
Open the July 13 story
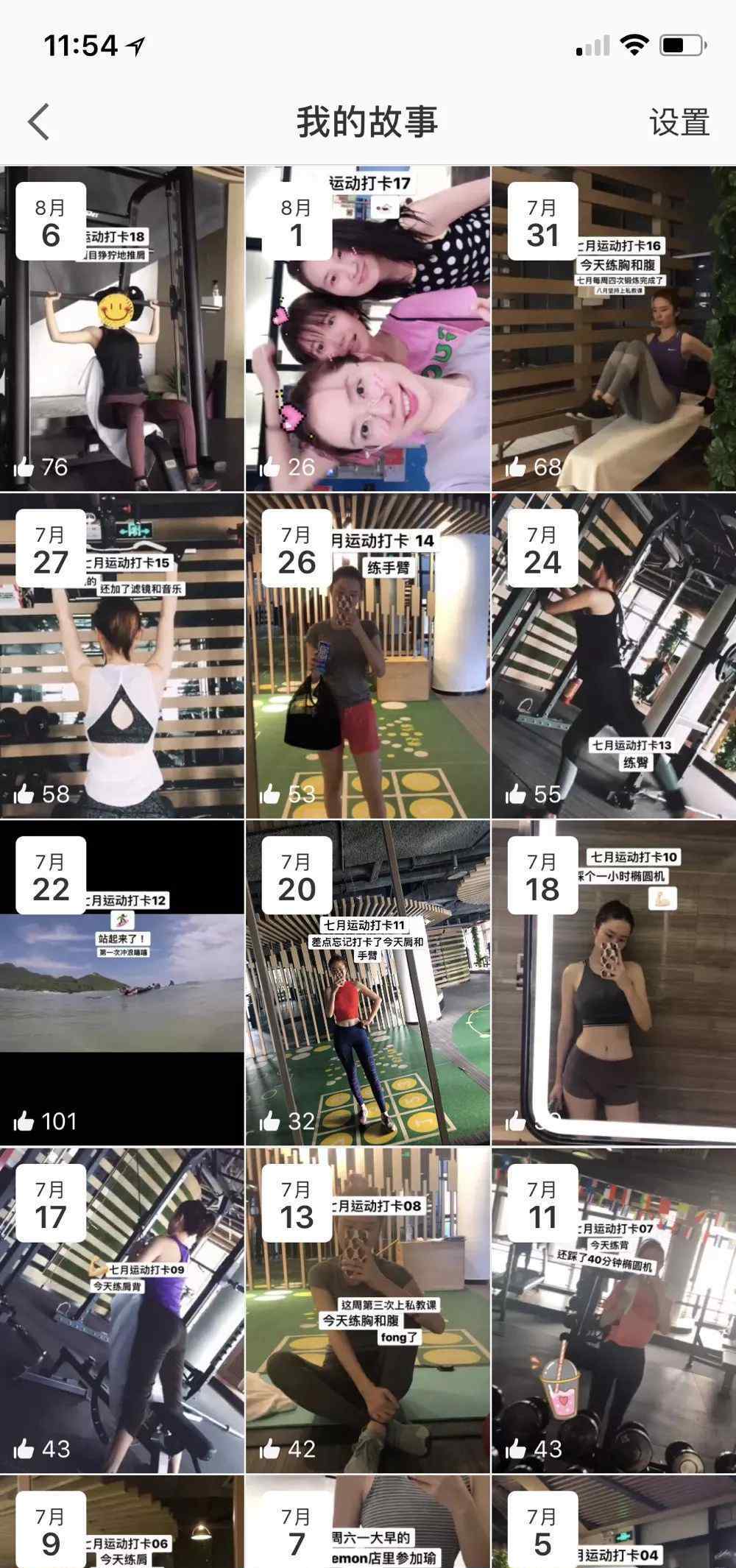click(x=367, y=1310)
